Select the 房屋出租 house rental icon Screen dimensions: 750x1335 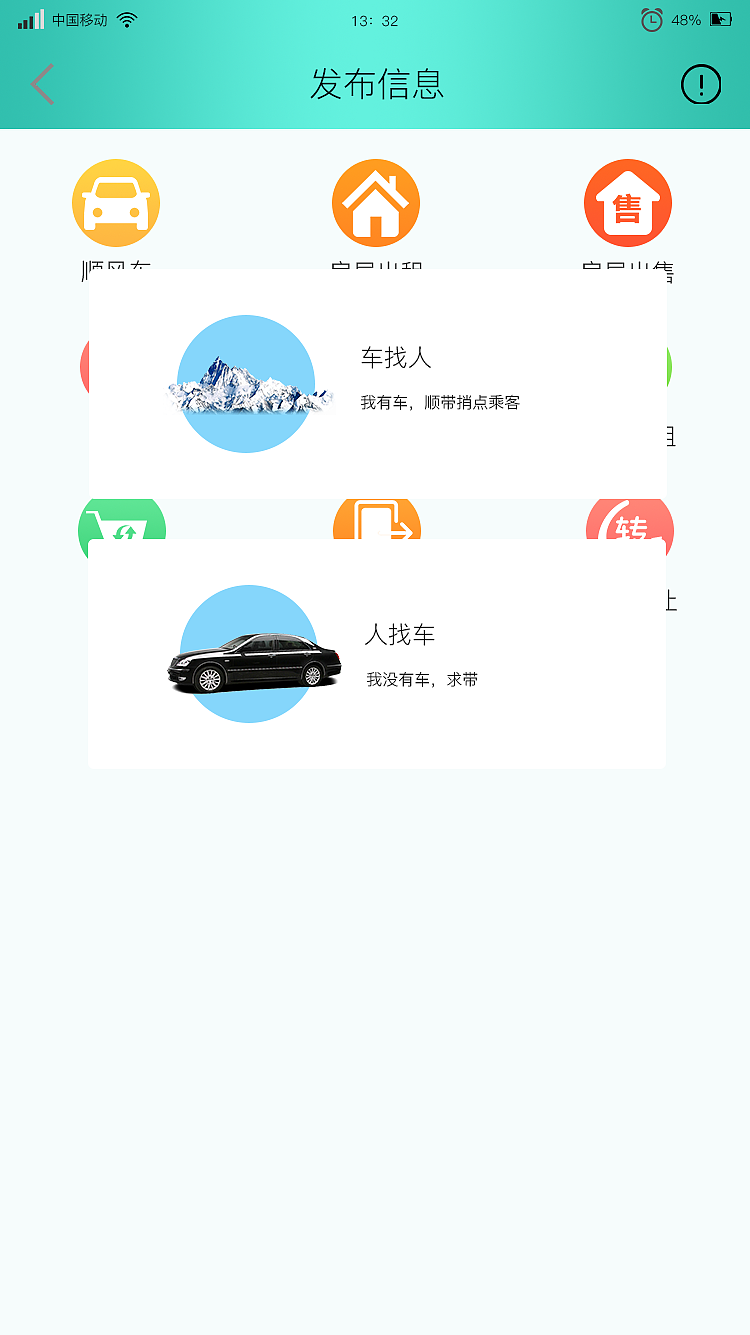(375, 202)
